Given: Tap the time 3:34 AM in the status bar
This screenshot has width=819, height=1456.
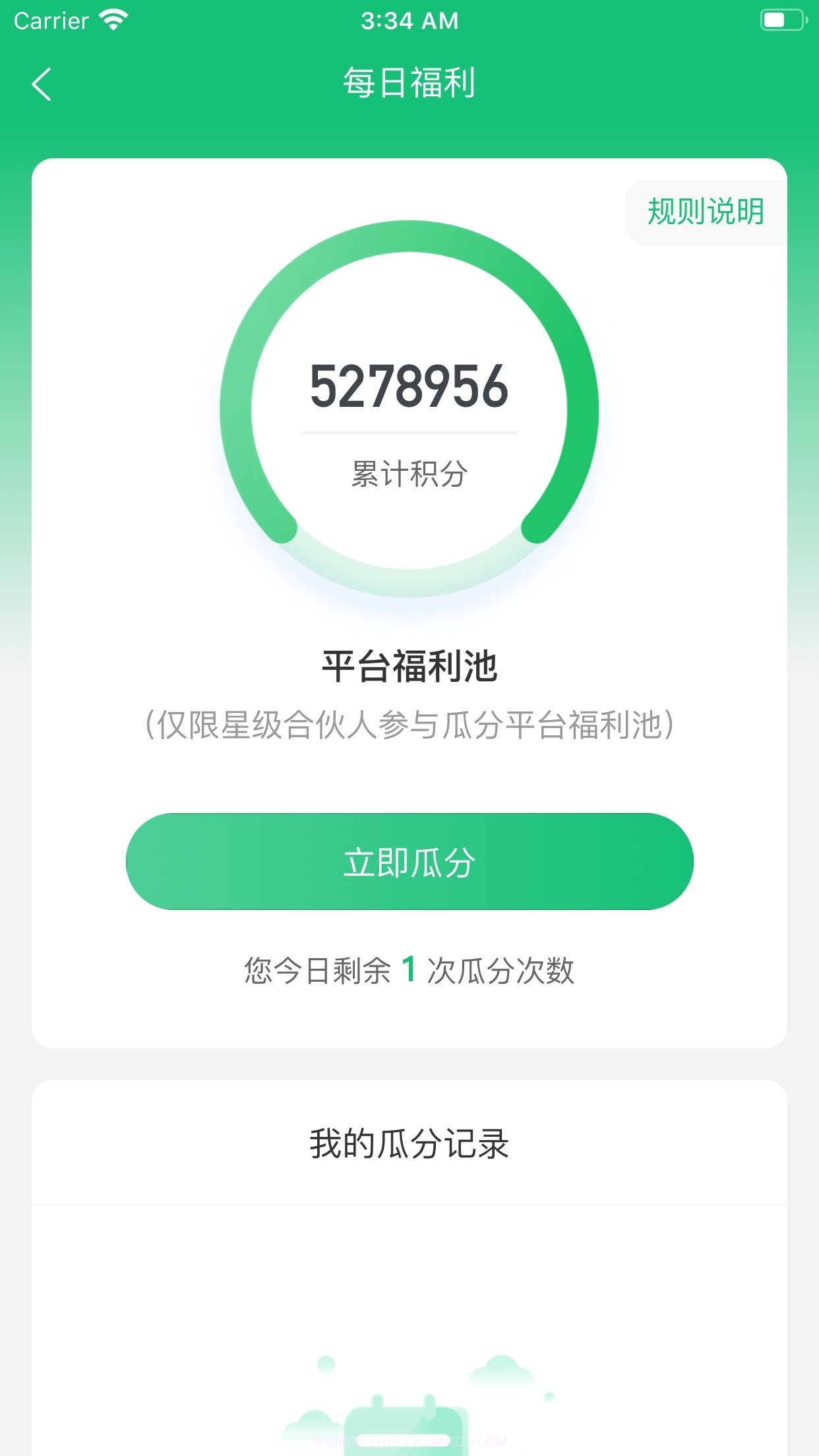Looking at the screenshot, I should tap(409, 20).
